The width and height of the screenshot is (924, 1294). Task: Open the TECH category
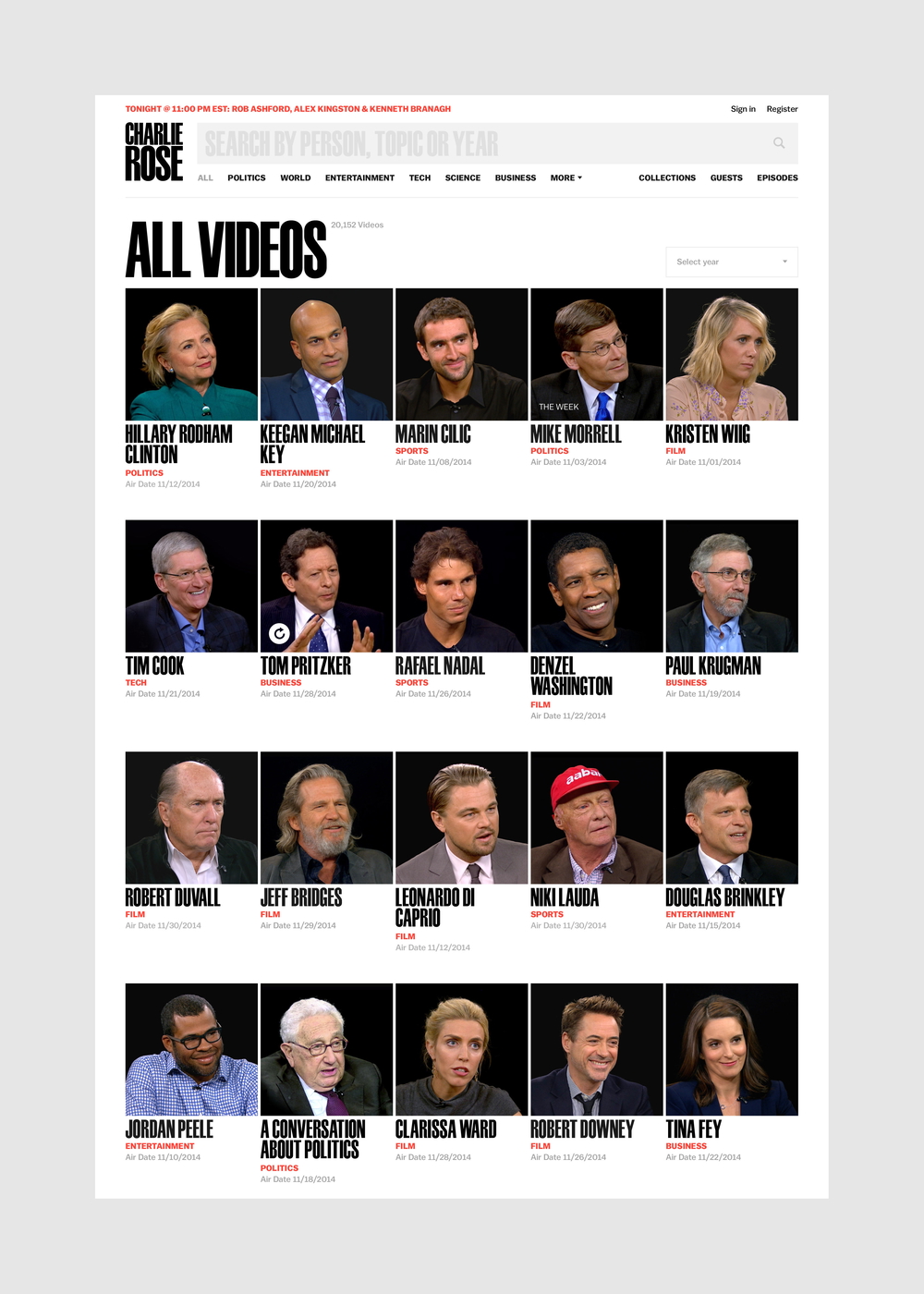pos(419,177)
